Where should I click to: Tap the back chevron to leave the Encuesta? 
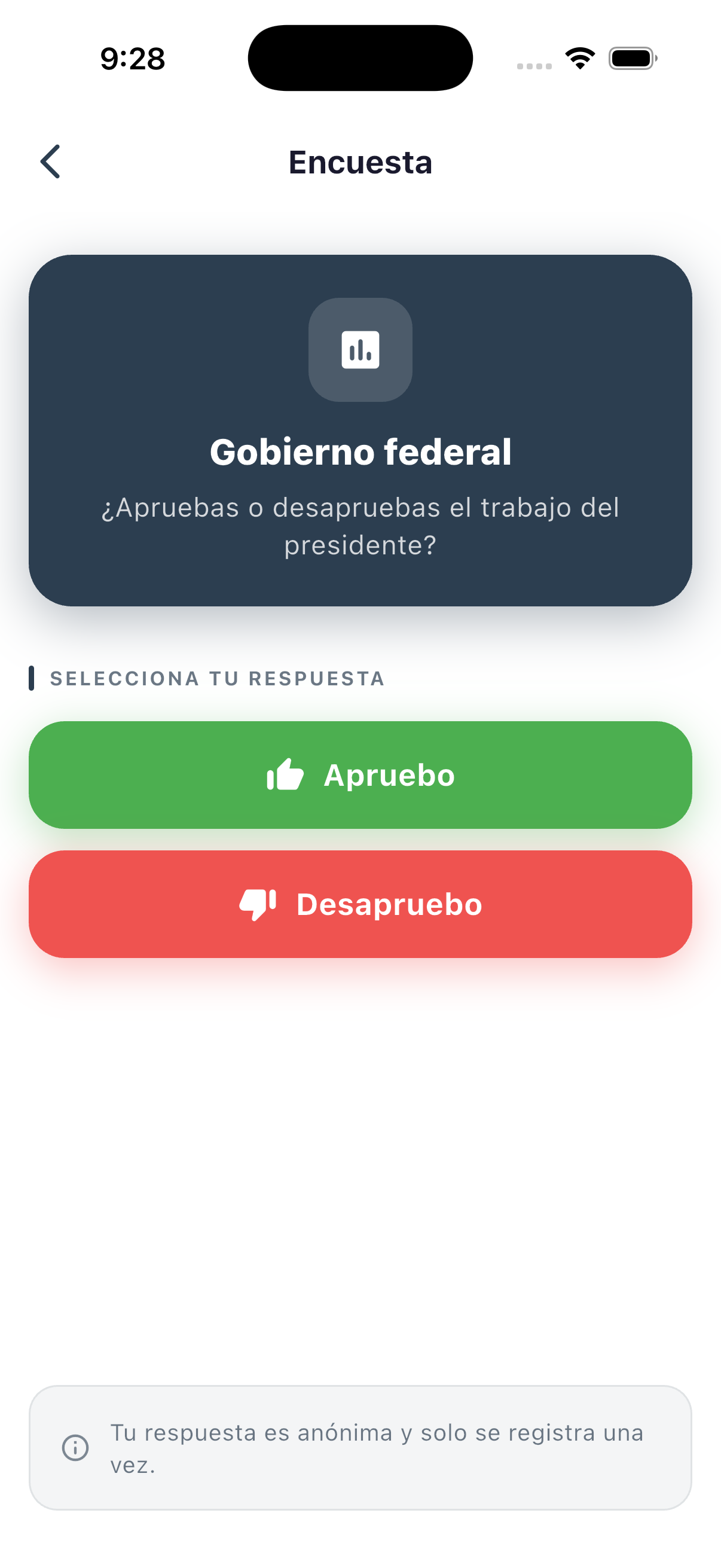coord(50,163)
